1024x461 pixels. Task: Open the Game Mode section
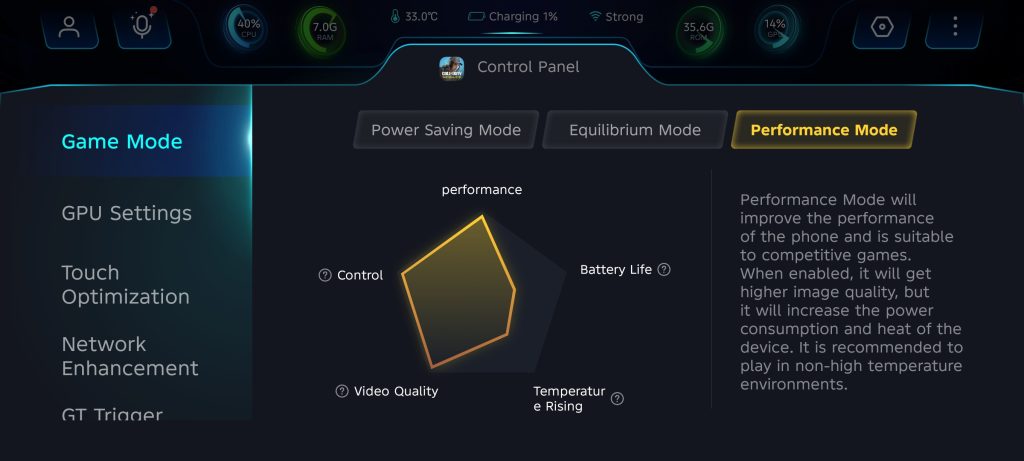(122, 142)
